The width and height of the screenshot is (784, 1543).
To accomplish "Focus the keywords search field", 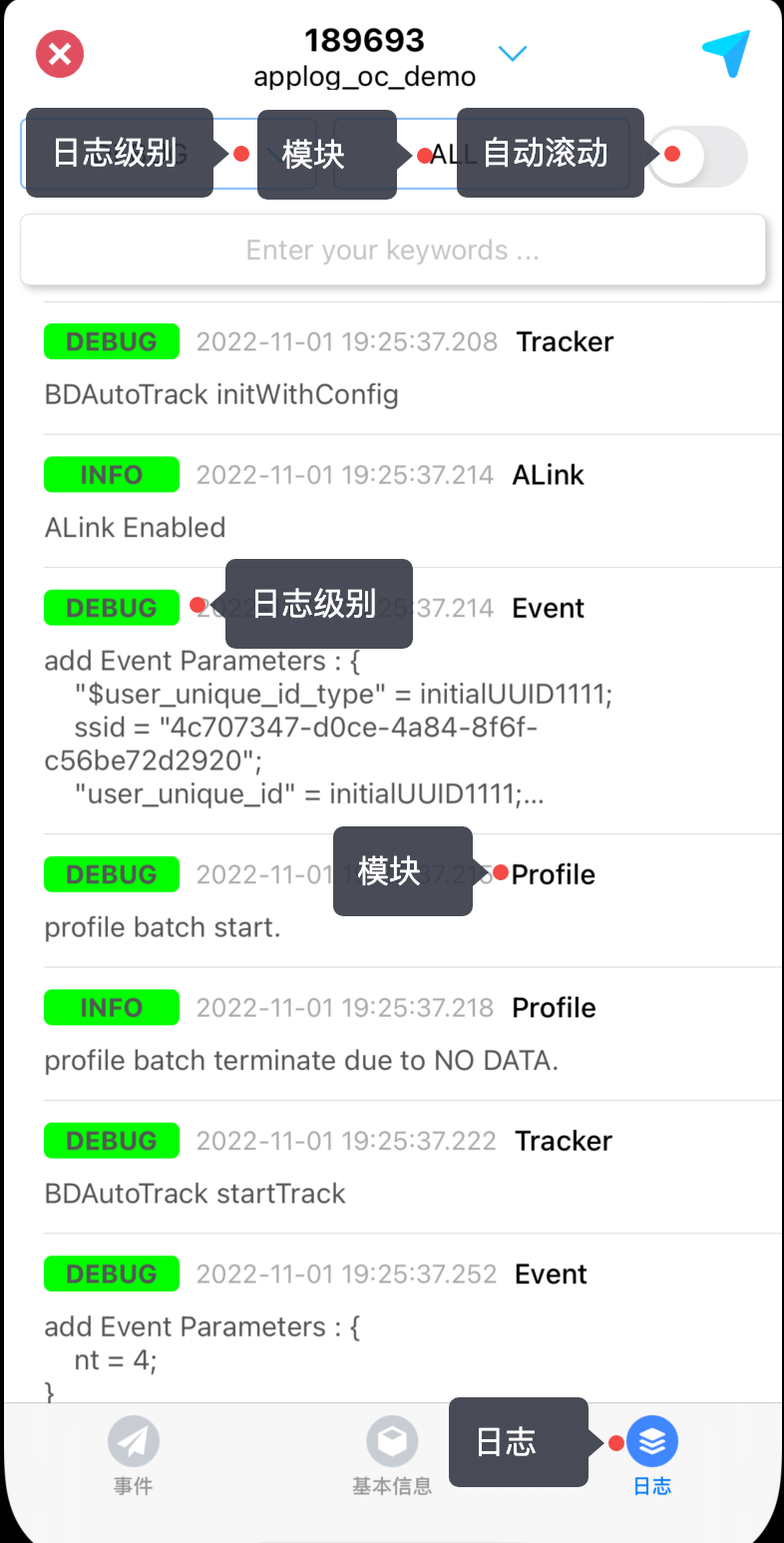I will pos(393,250).
